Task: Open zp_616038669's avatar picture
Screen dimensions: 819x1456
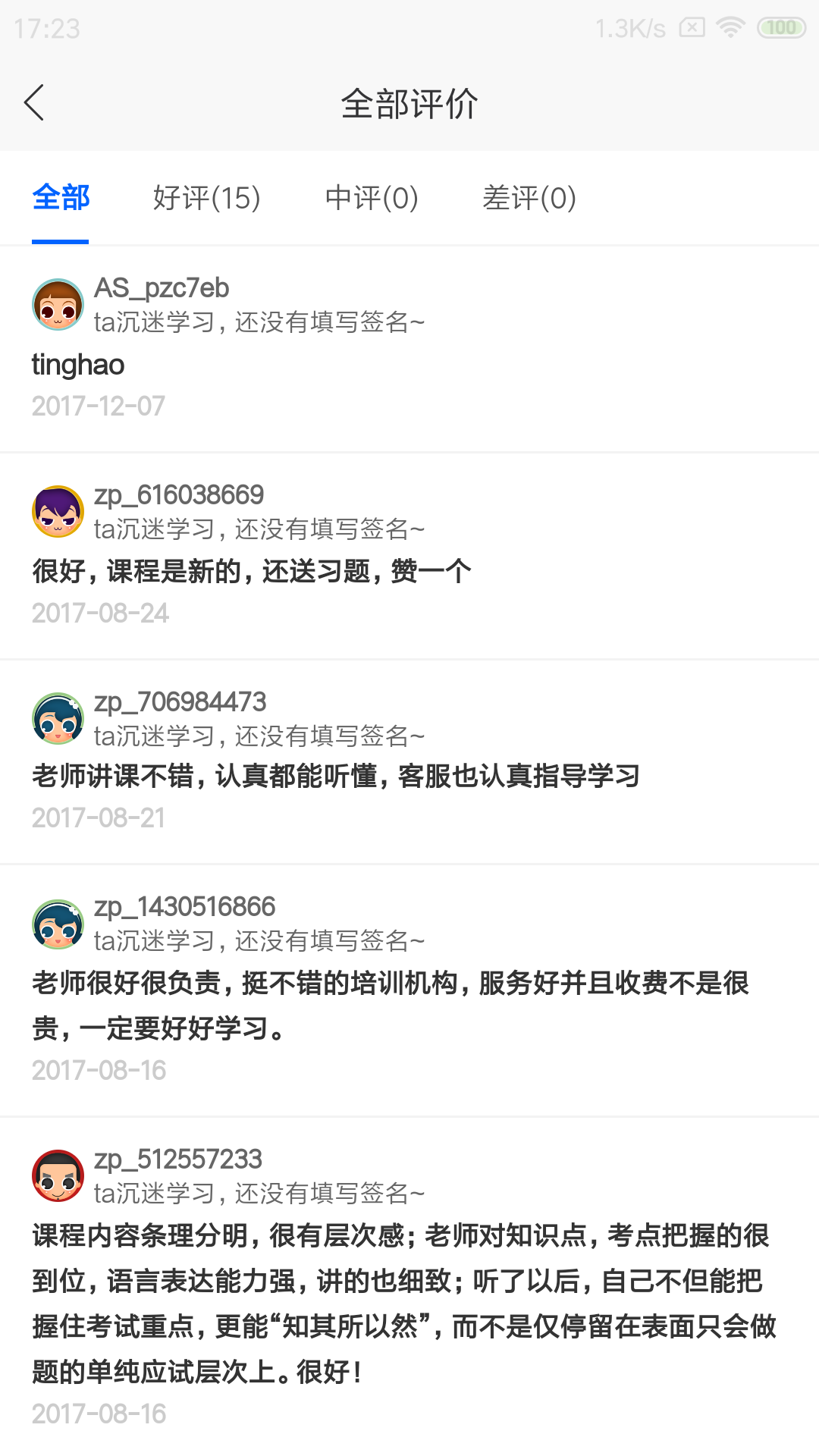Action: (58, 510)
